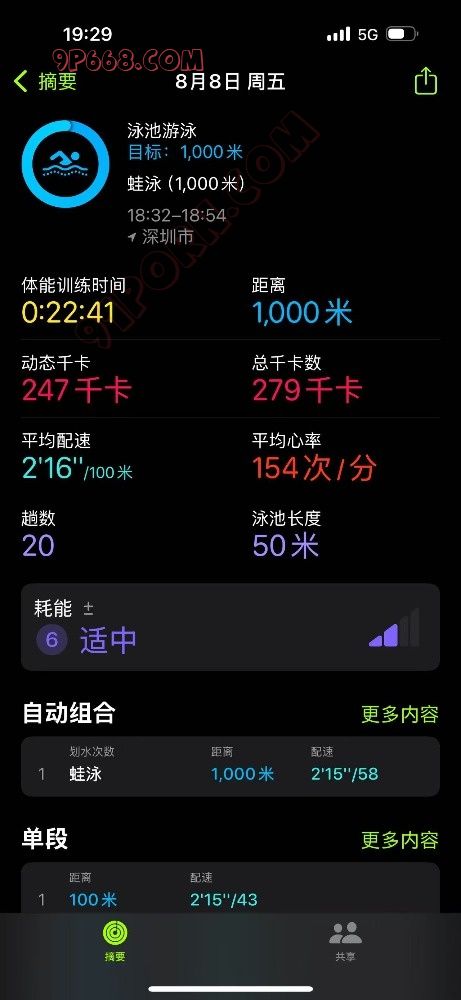Go back to 摘要

click(x=45, y=82)
